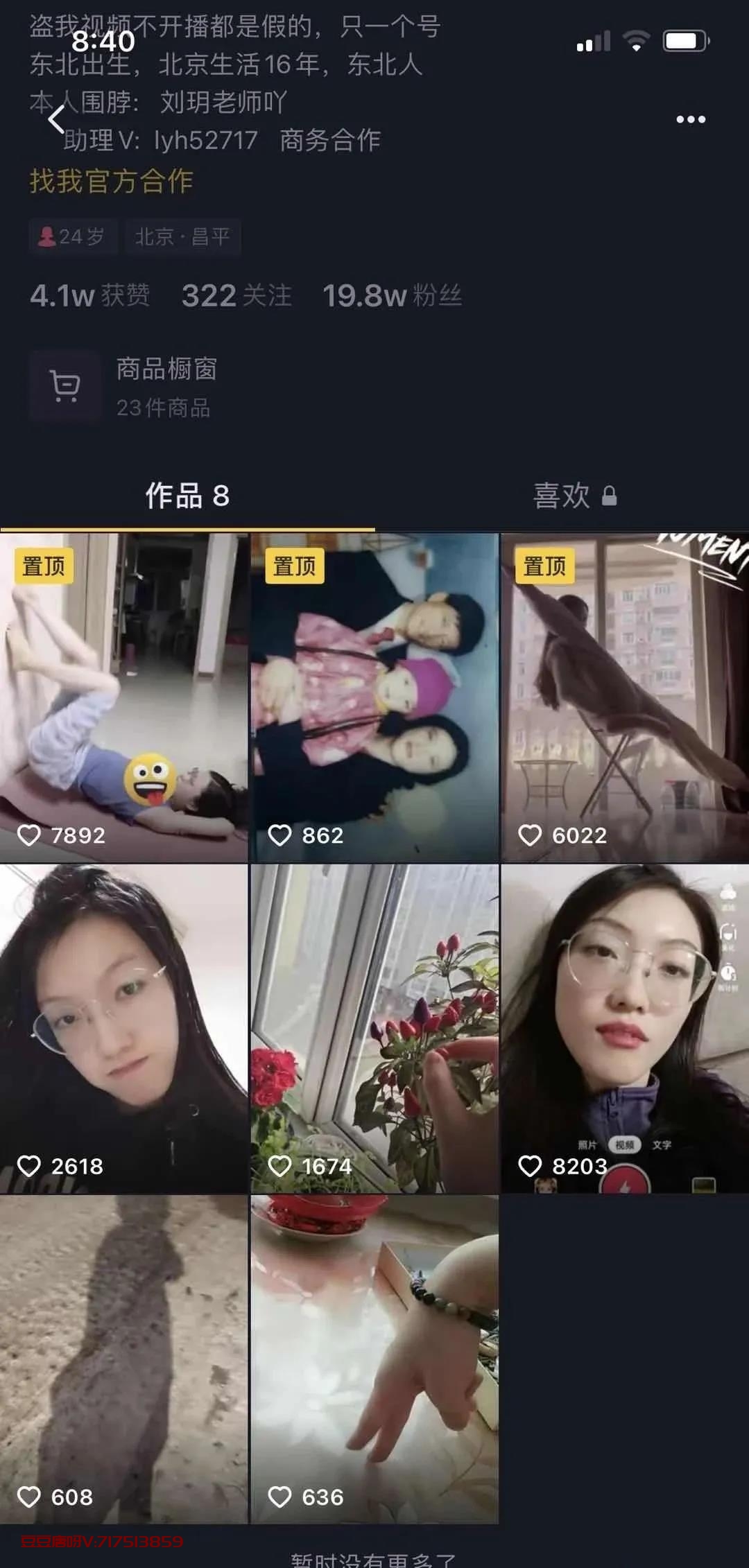The width and height of the screenshot is (749, 1568).
Task: View the 19.8w 粉丝 followers list
Action: coord(392,296)
